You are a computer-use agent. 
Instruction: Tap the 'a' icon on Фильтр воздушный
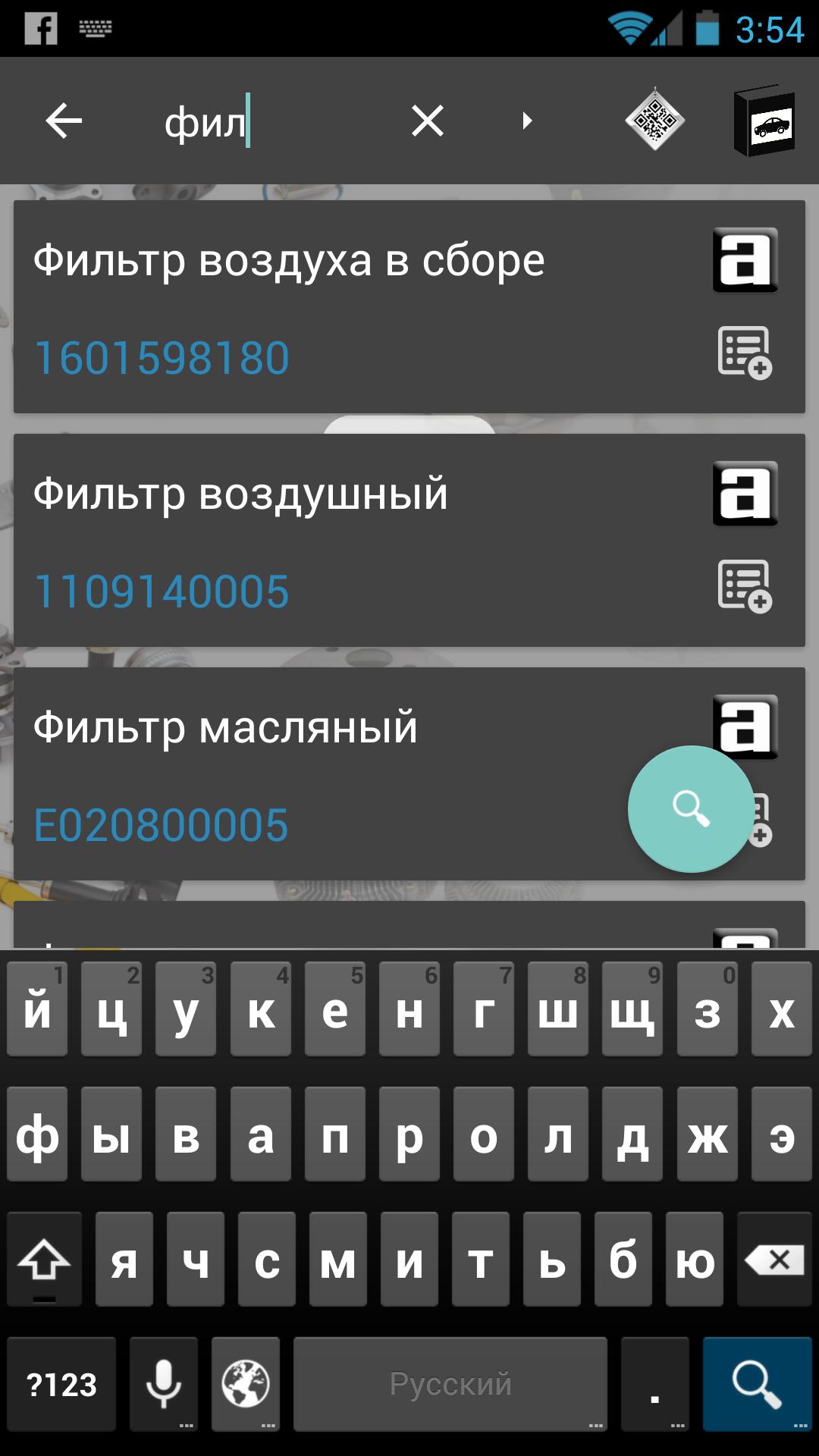[745, 494]
